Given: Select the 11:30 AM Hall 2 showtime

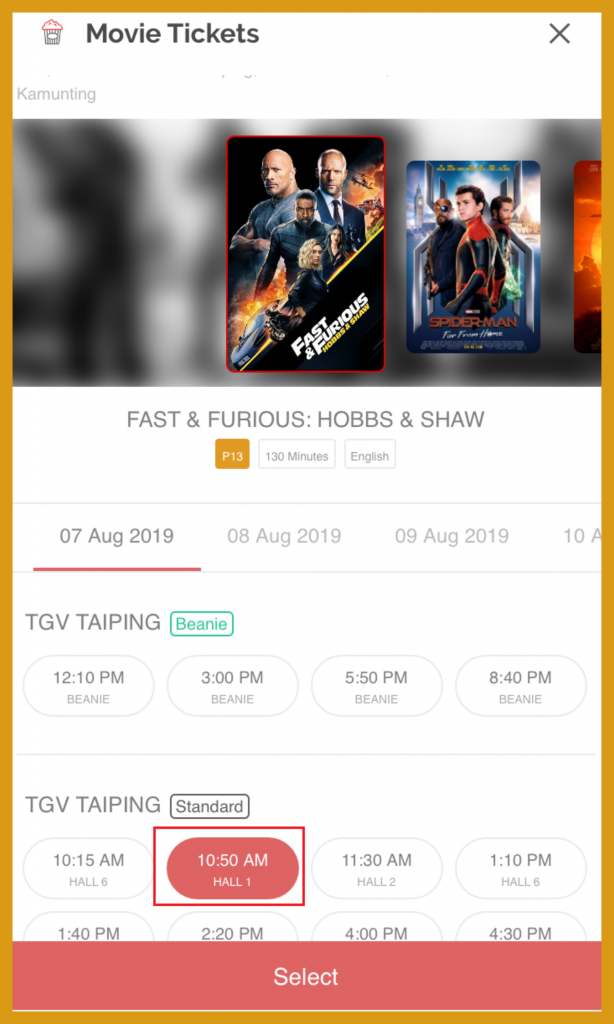Looking at the screenshot, I should click(x=376, y=868).
